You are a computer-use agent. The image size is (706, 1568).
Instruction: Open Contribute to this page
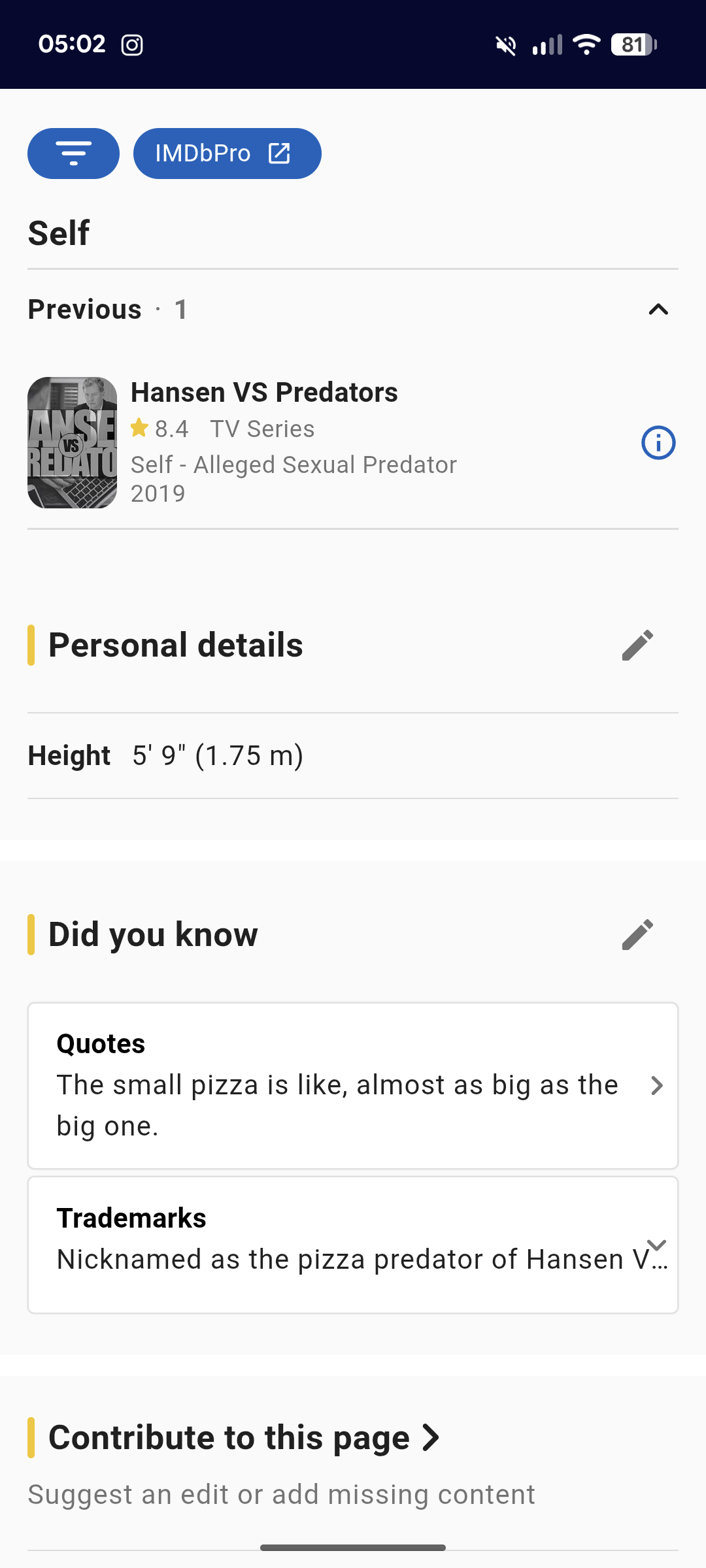(x=243, y=1438)
